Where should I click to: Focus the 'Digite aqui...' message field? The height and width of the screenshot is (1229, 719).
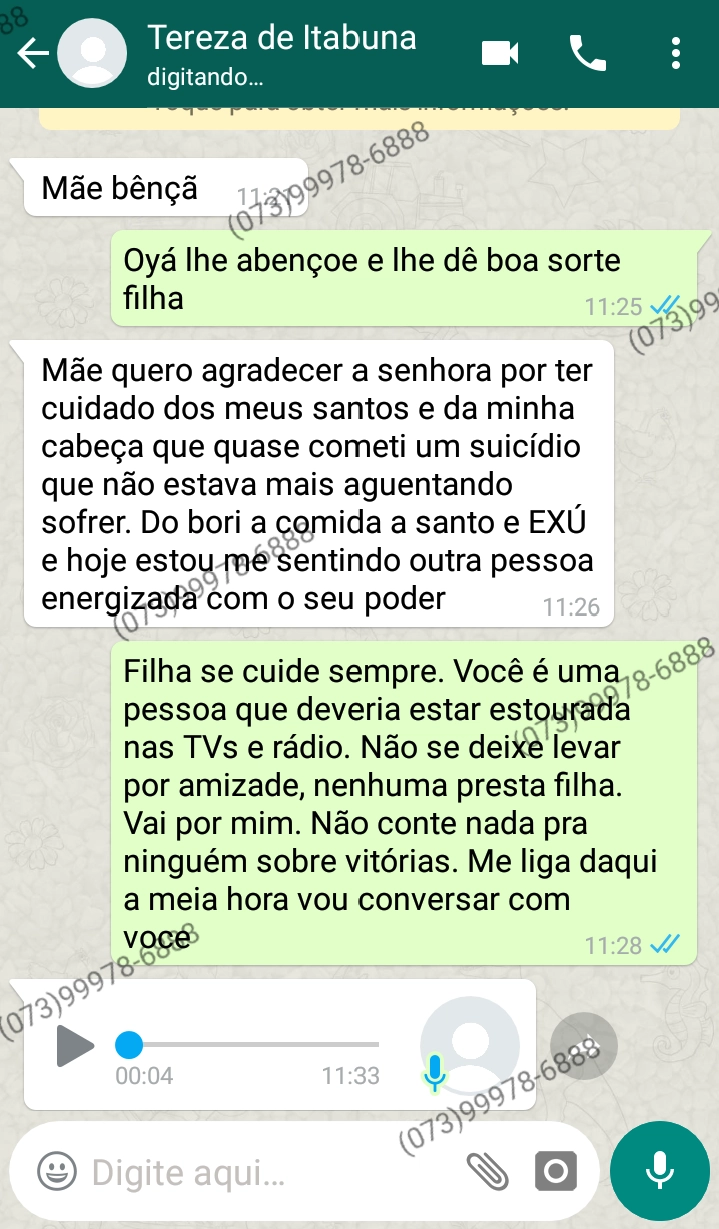point(260,1172)
